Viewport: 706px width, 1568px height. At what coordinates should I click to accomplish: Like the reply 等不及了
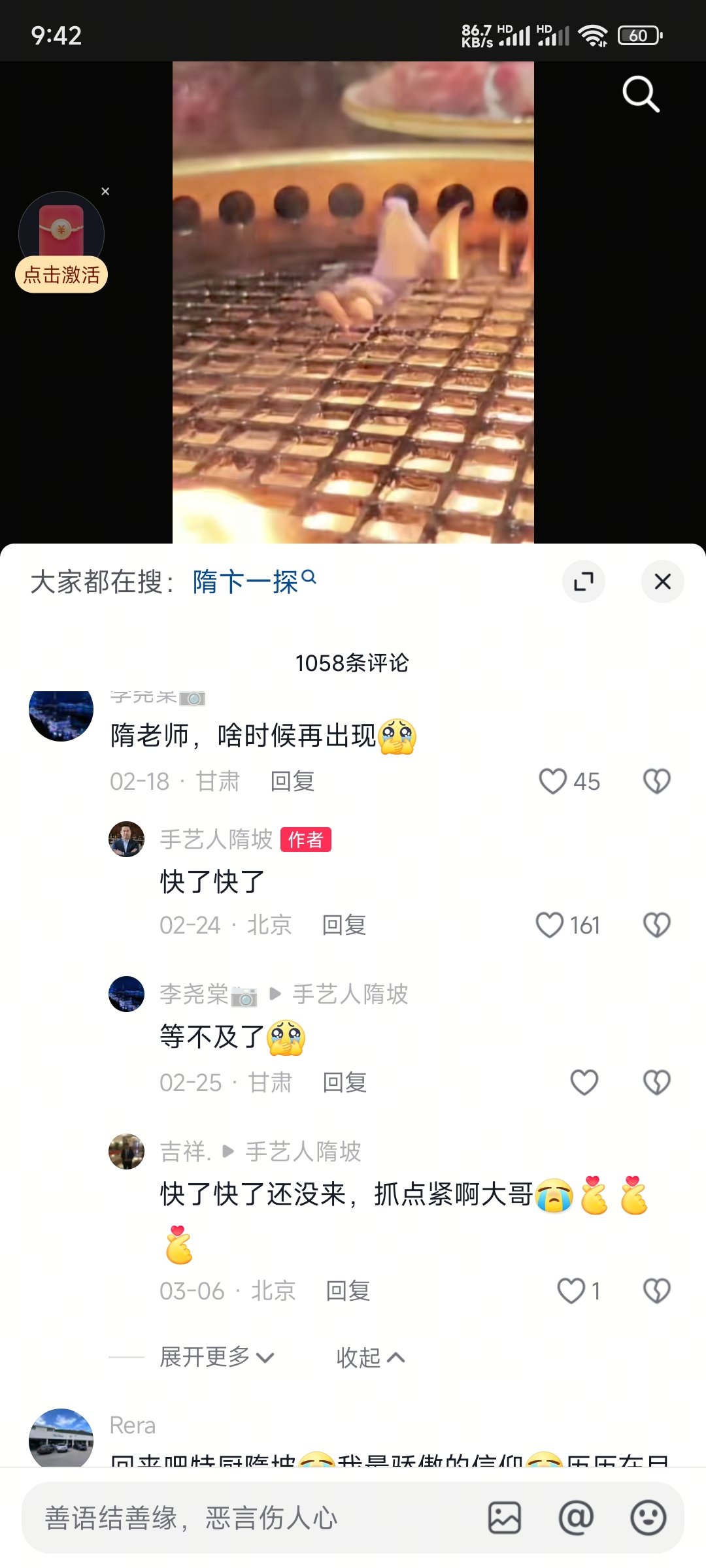point(584,1083)
